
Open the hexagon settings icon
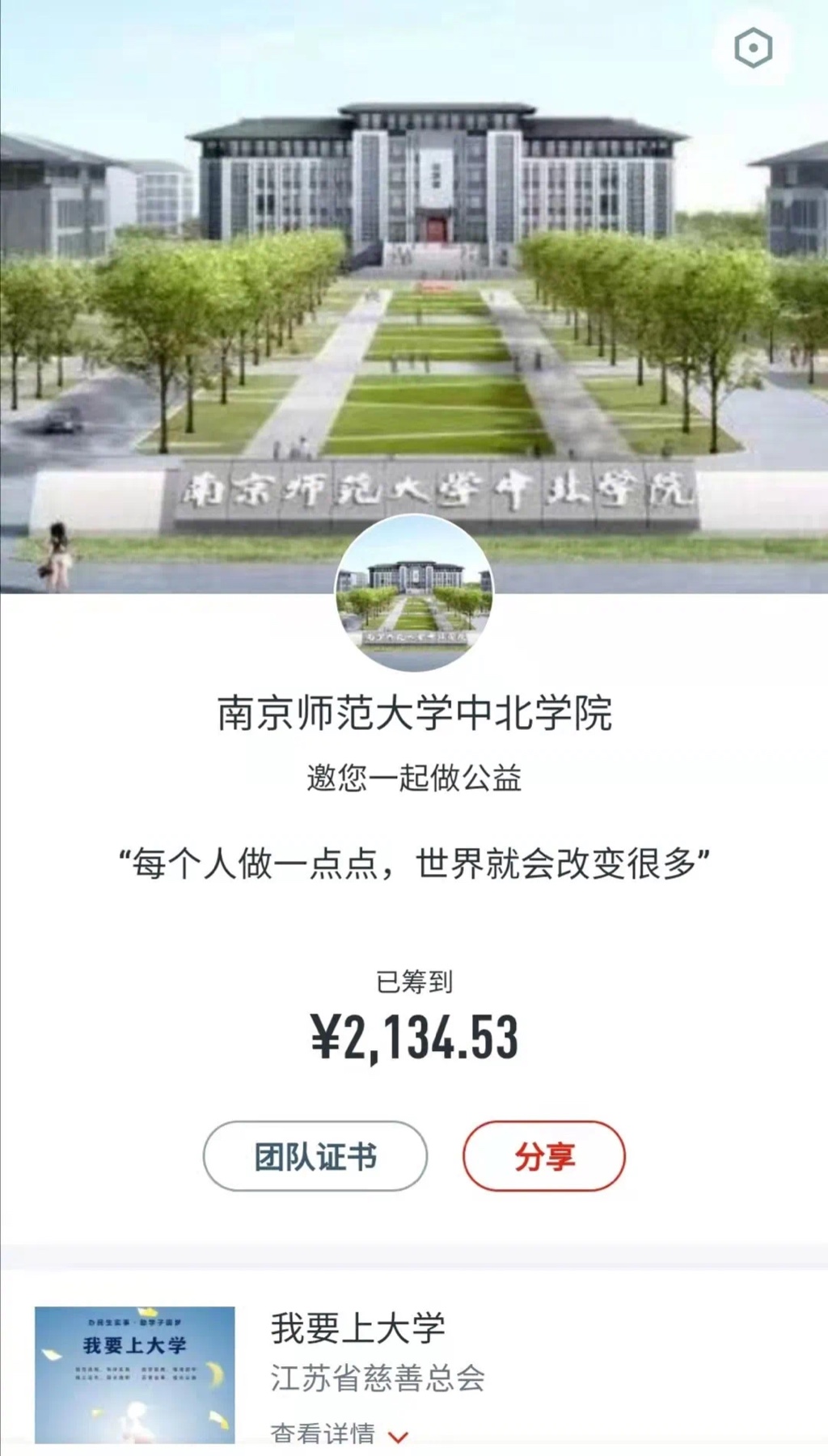(753, 49)
